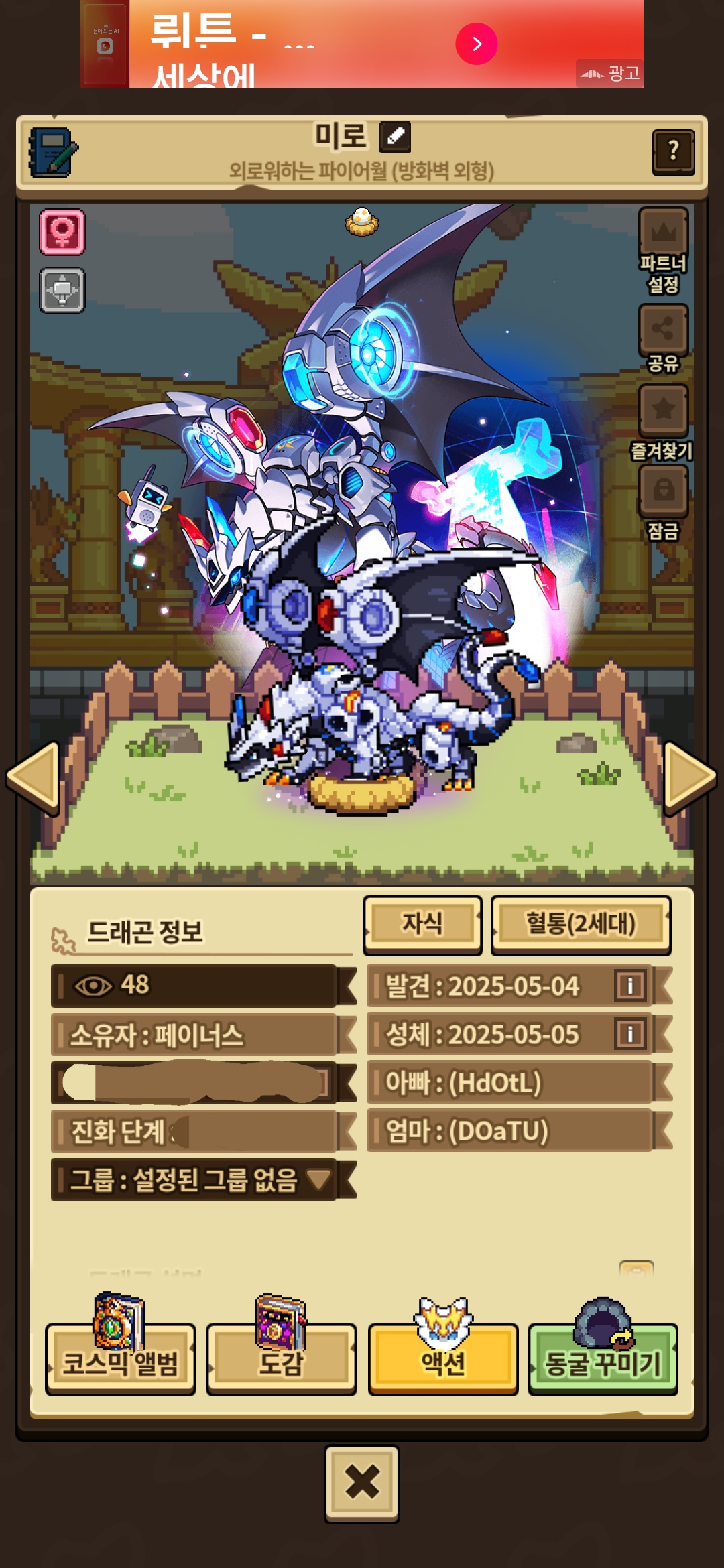Viewport: 724px width, 1568px height.
Task: View 혈통(2세대) lineage
Action: [581, 924]
